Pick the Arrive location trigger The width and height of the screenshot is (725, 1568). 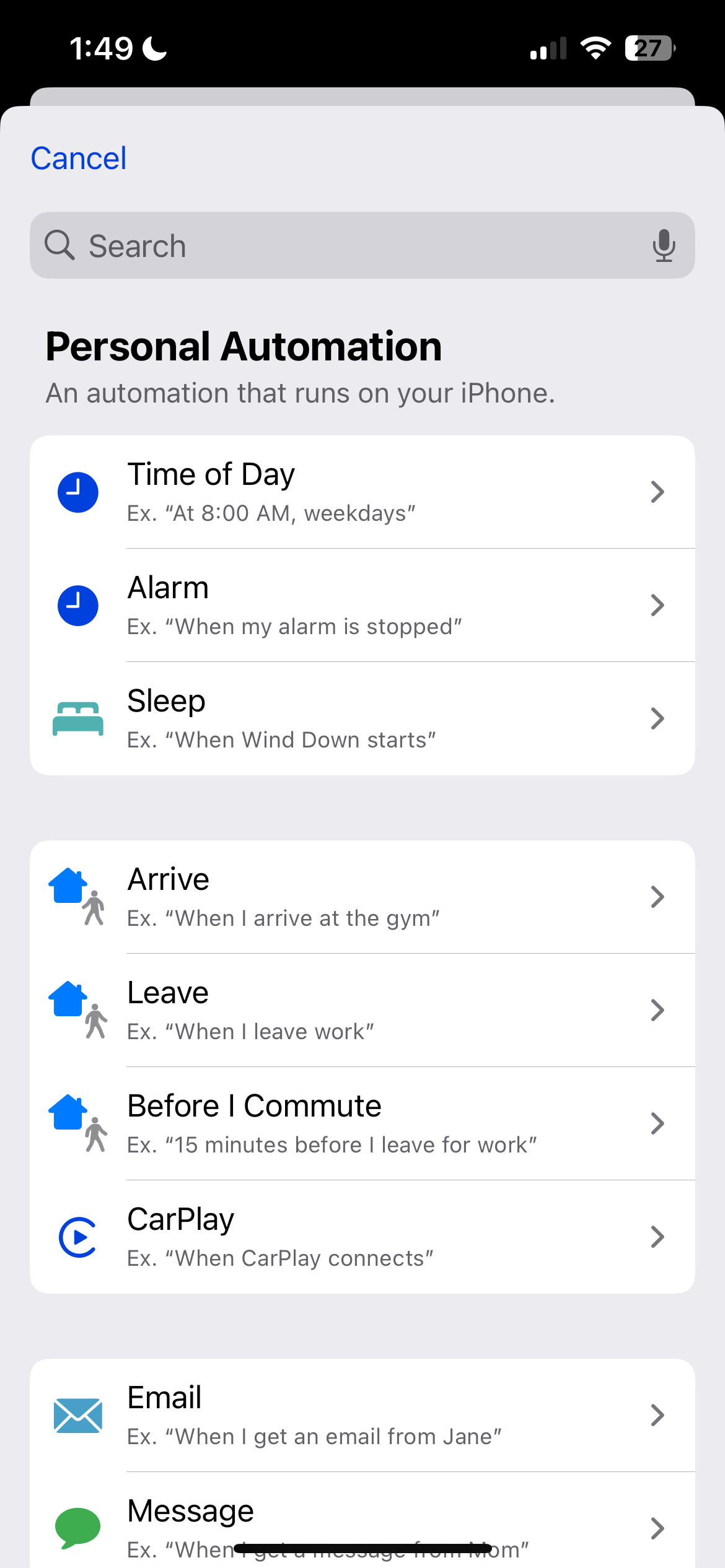(x=362, y=897)
